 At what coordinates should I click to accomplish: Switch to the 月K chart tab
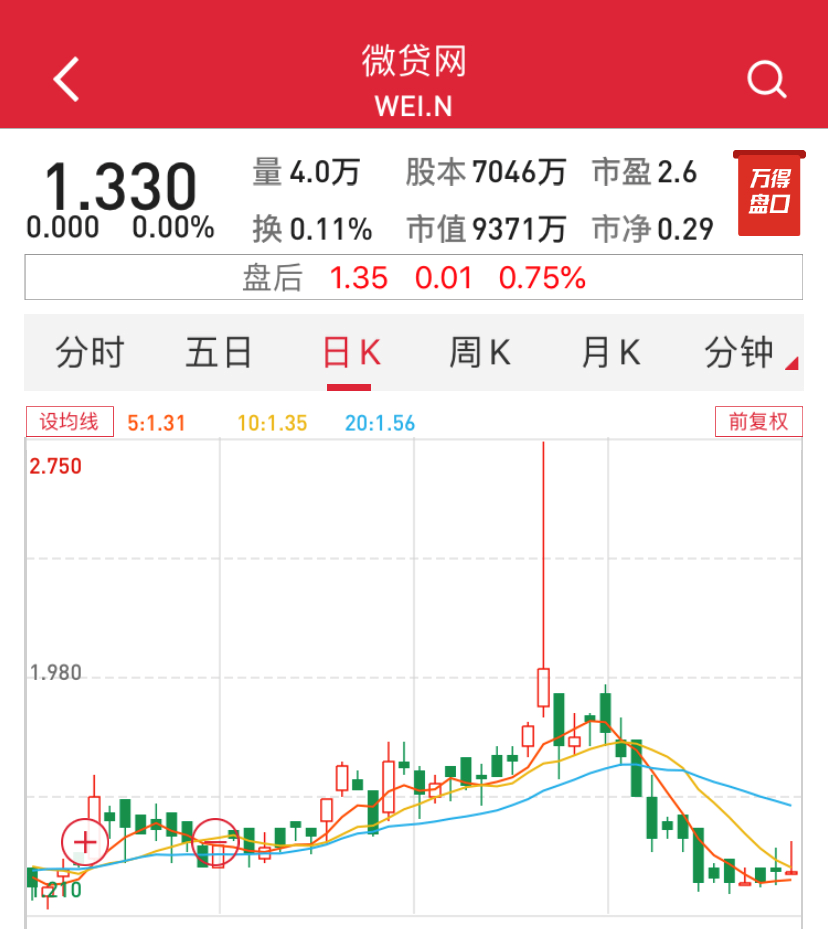pyautogui.click(x=610, y=353)
